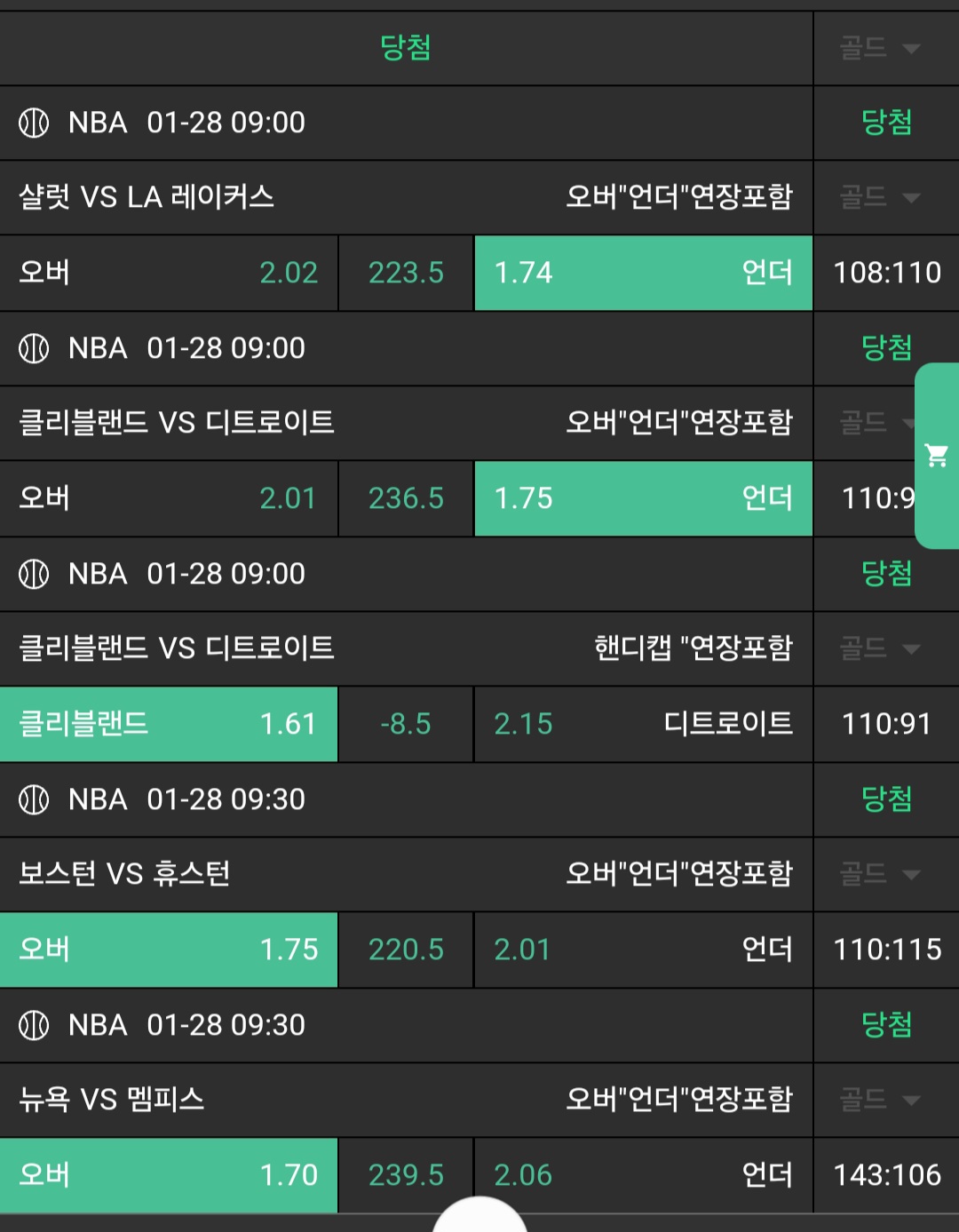
Task: Select 오버 2.02 for 샬럿 VS LA 레이커스
Action: click(169, 273)
